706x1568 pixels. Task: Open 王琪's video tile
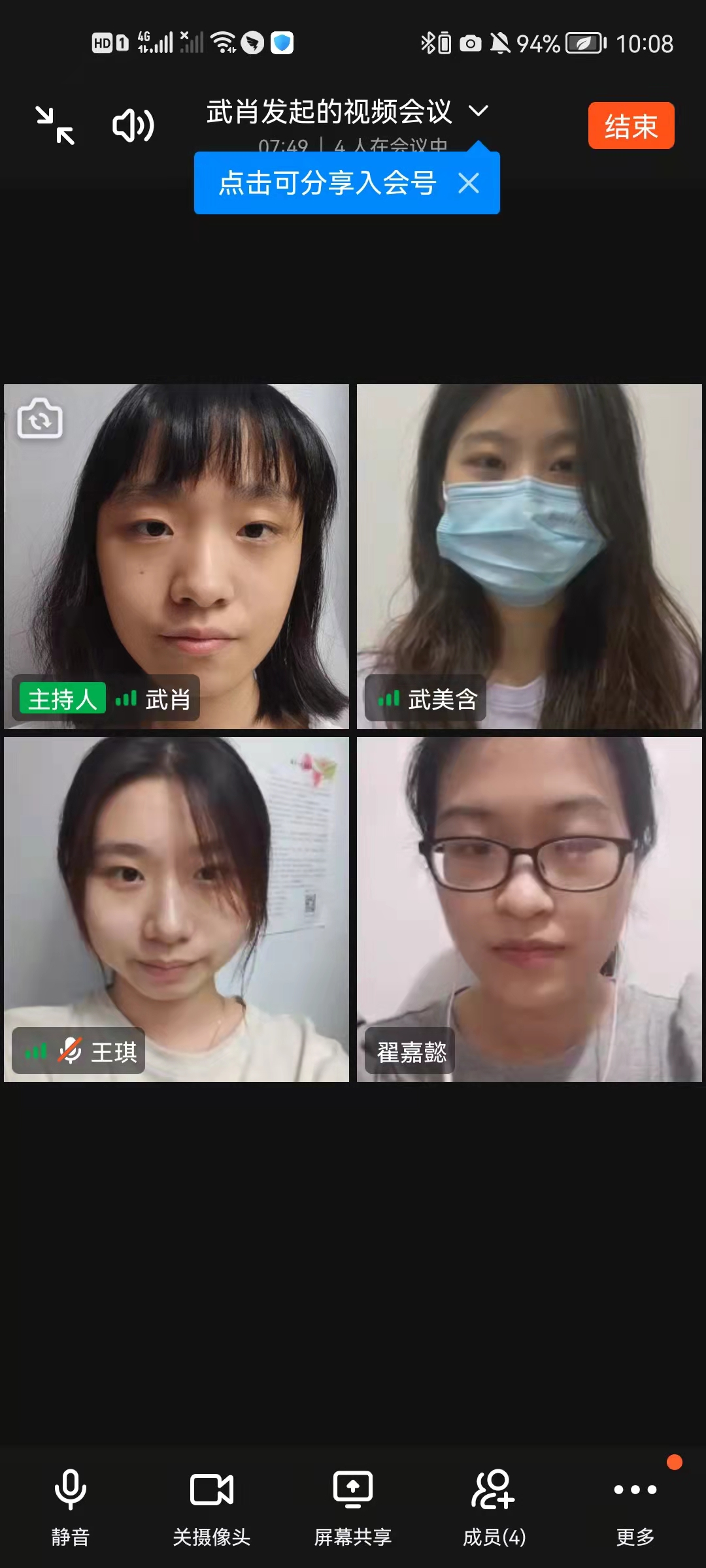(176, 908)
